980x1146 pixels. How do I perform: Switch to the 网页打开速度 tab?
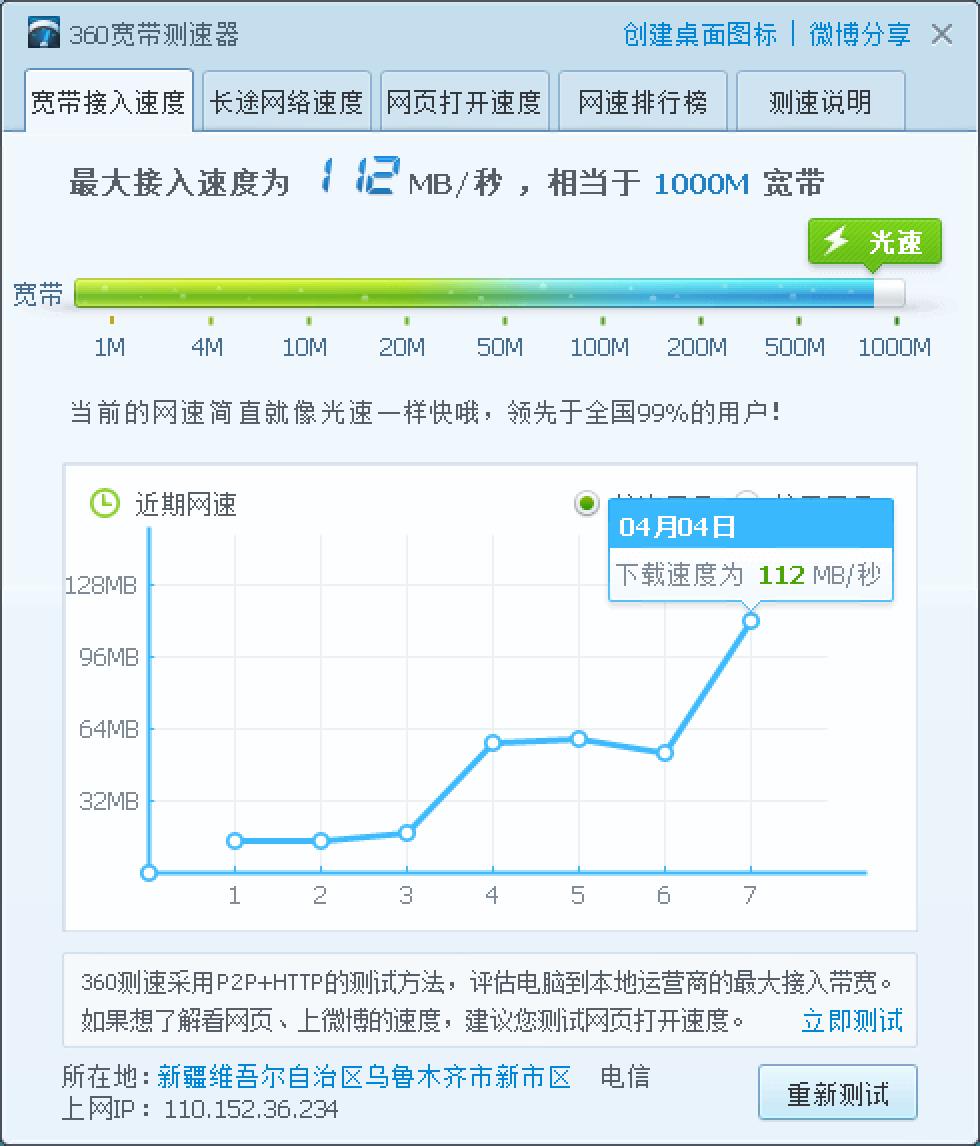click(x=464, y=102)
